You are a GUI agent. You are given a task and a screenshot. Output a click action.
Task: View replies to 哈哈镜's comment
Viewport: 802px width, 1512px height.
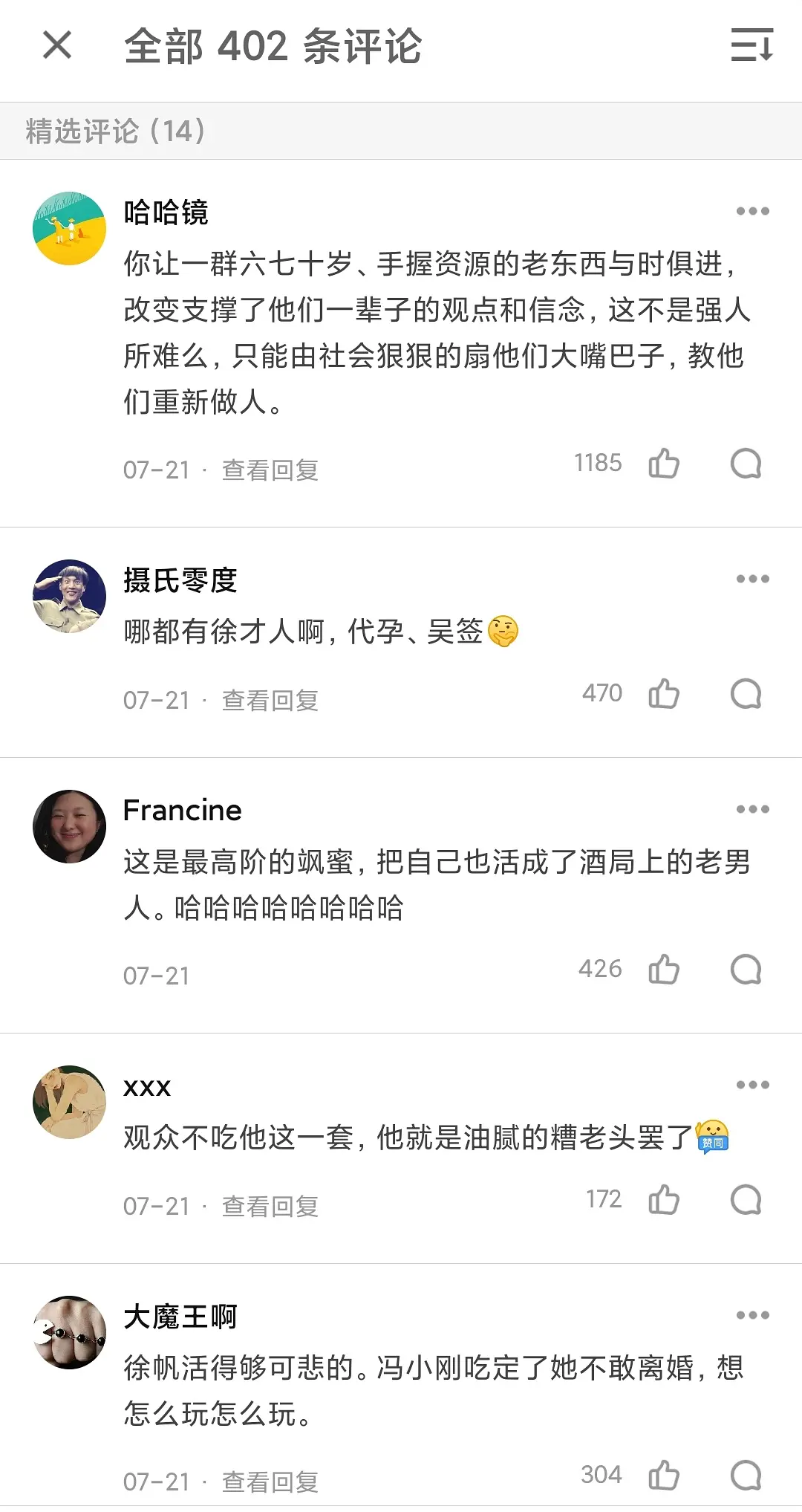click(x=270, y=470)
